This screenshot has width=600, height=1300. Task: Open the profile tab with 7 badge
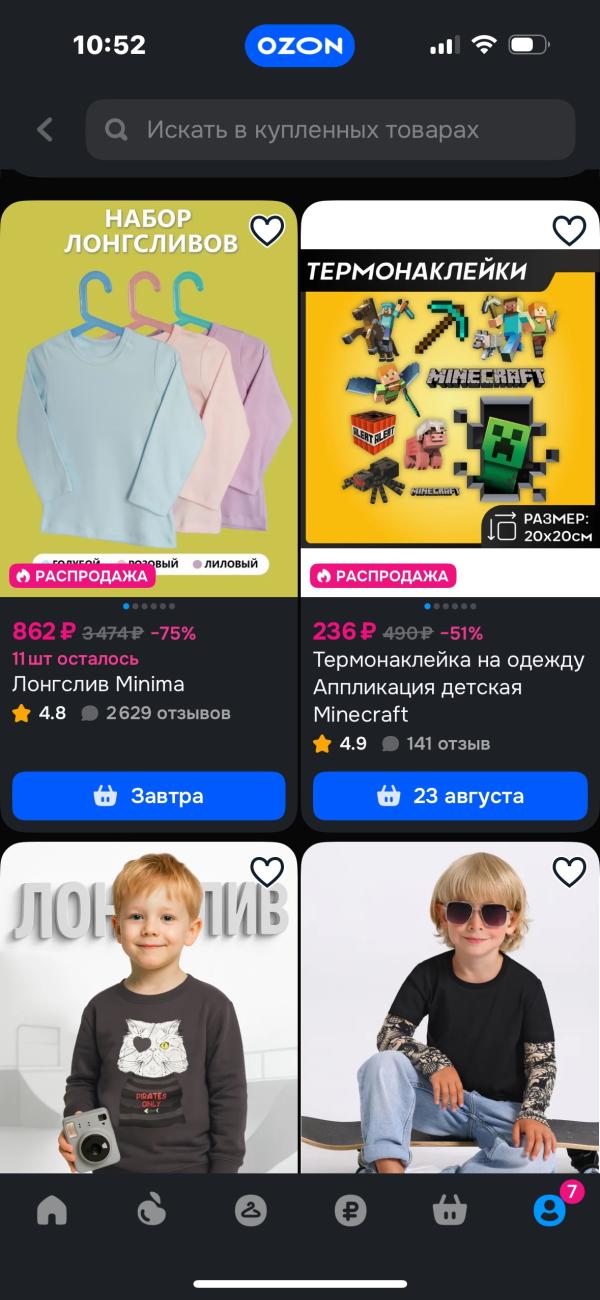pos(549,1210)
